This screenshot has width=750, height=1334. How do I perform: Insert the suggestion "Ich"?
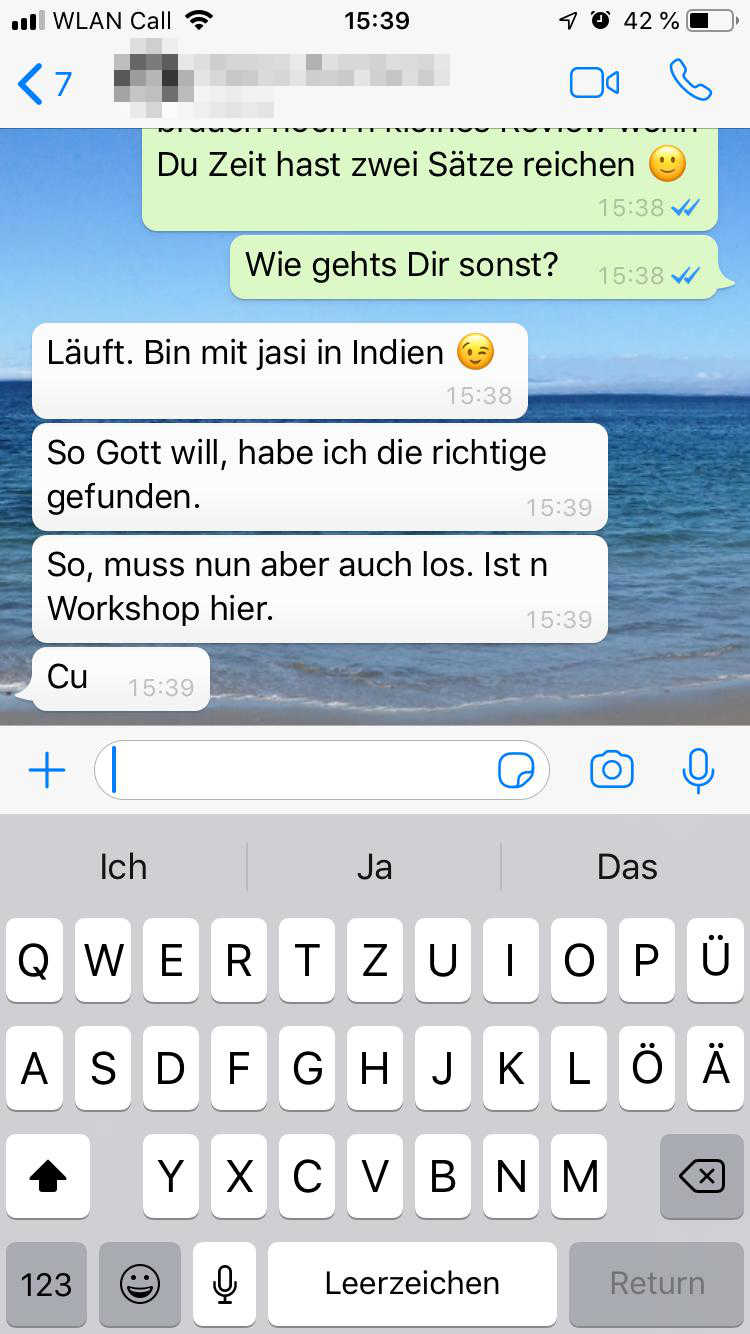point(123,867)
